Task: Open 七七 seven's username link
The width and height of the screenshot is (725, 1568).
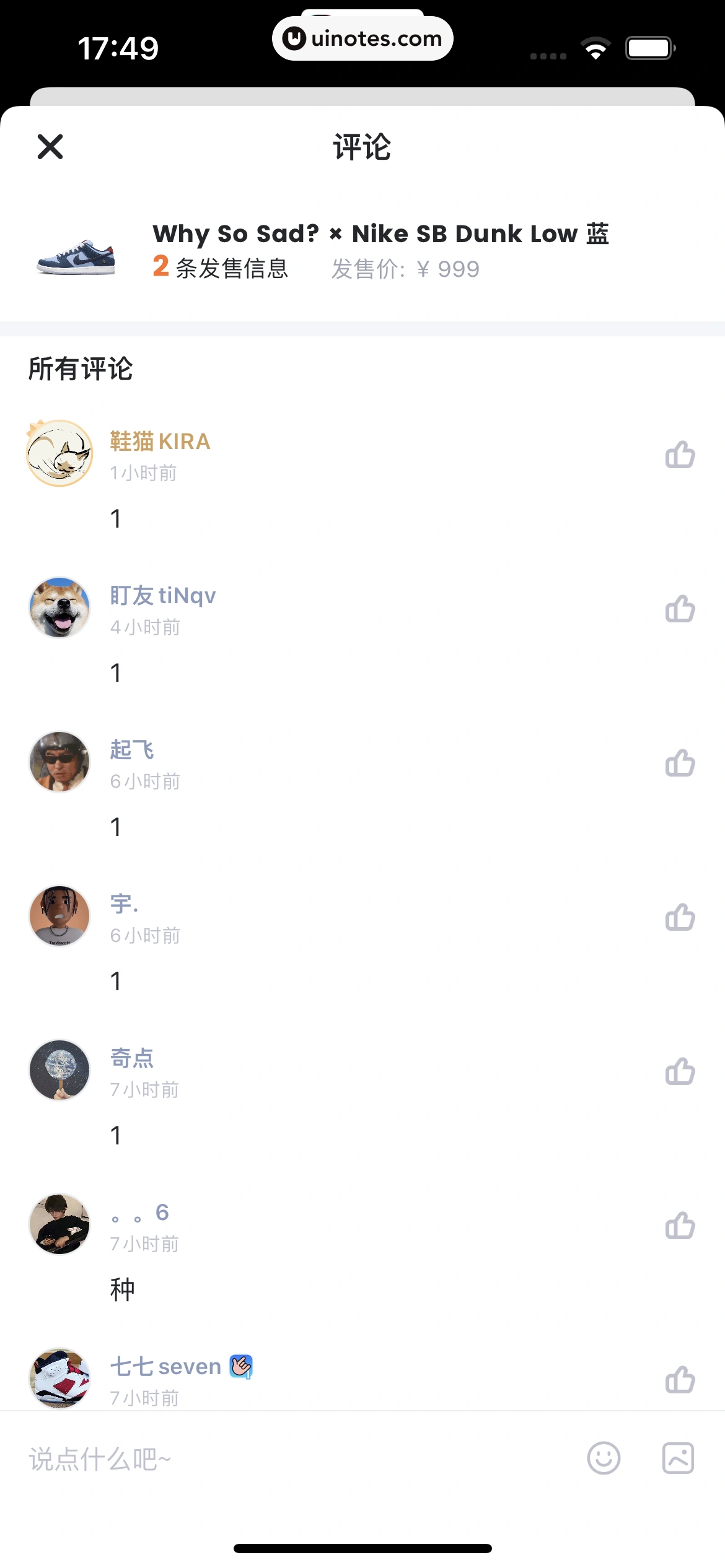Action: pyautogui.click(x=165, y=1367)
